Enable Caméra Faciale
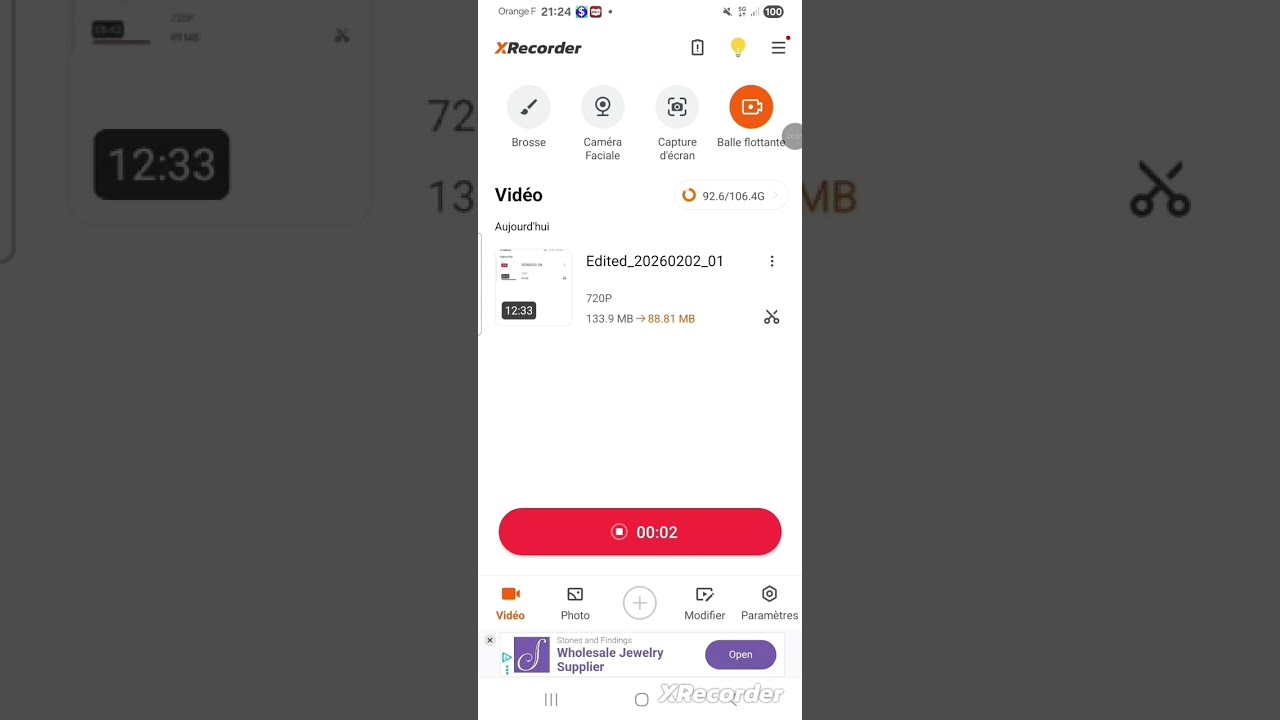Viewport: 1280px width, 720px height. pos(603,107)
